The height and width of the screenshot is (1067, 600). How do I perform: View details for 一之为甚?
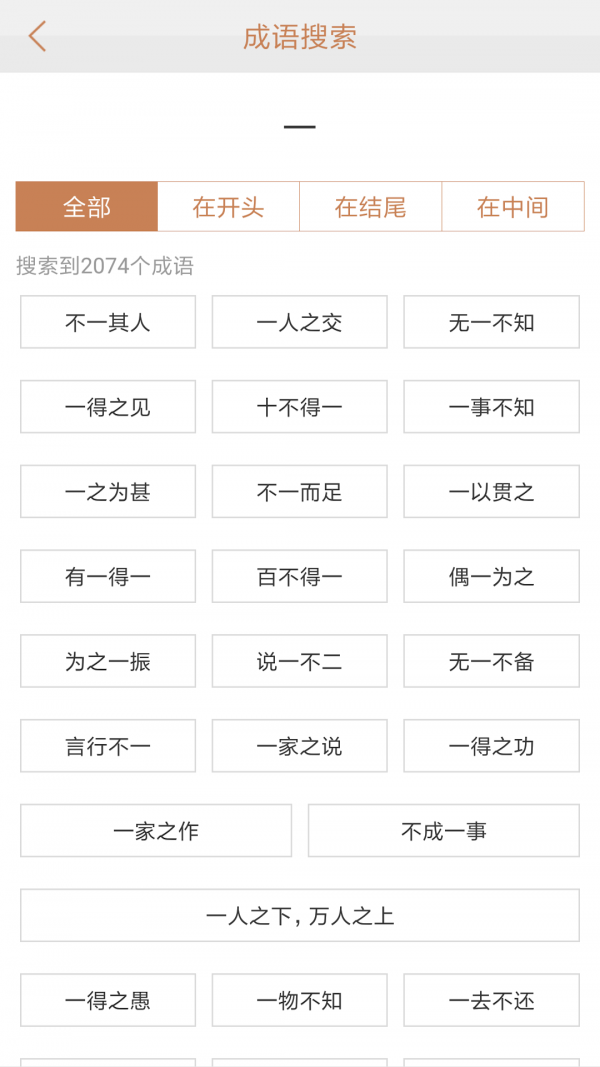click(108, 492)
